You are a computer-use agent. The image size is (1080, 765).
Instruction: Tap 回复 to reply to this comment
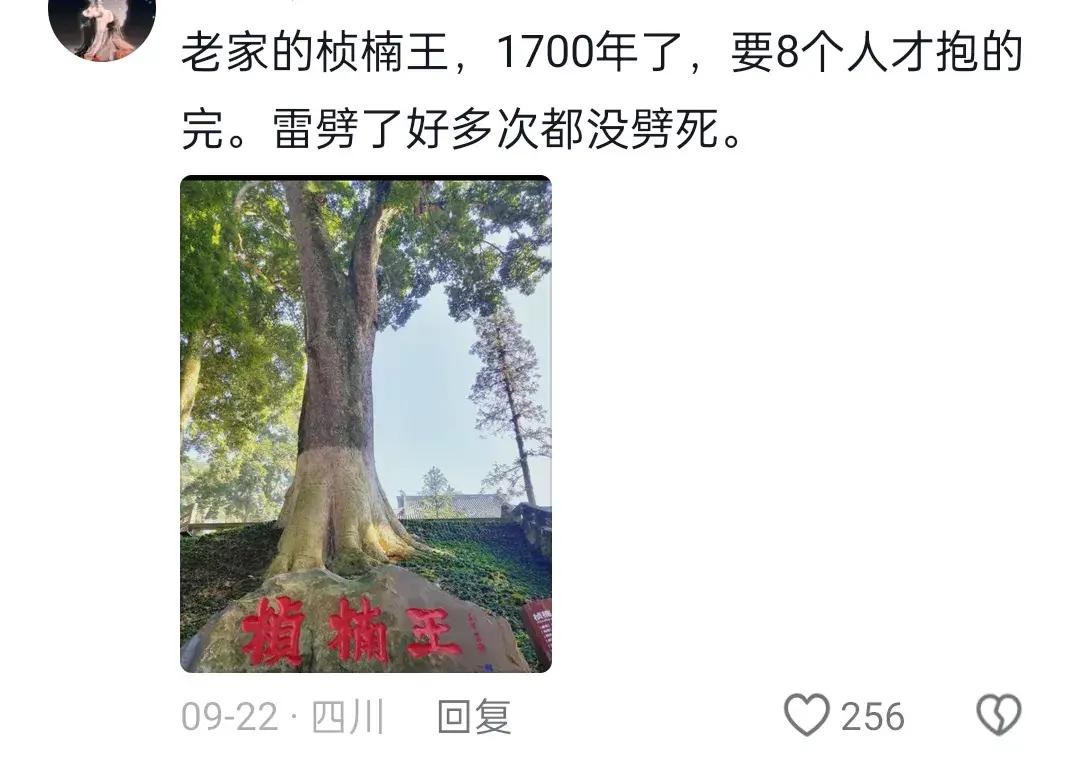click(x=474, y=717)
